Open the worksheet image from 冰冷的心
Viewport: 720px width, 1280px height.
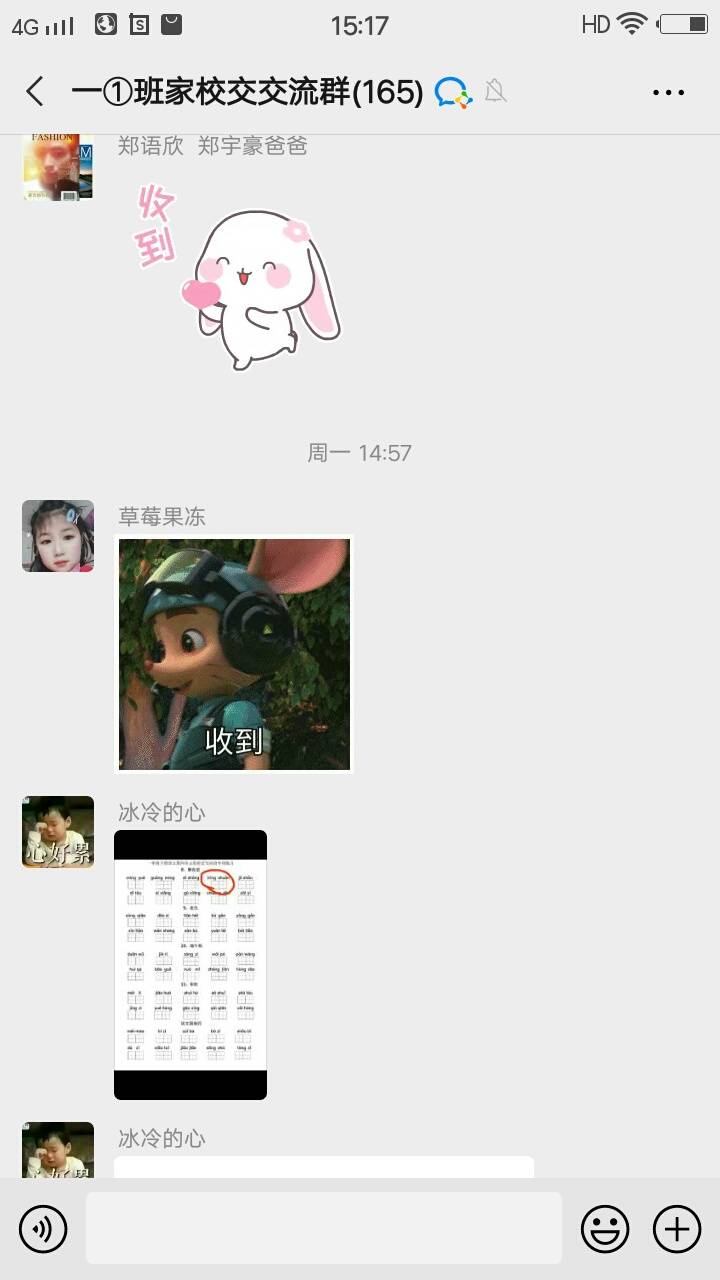190,965
